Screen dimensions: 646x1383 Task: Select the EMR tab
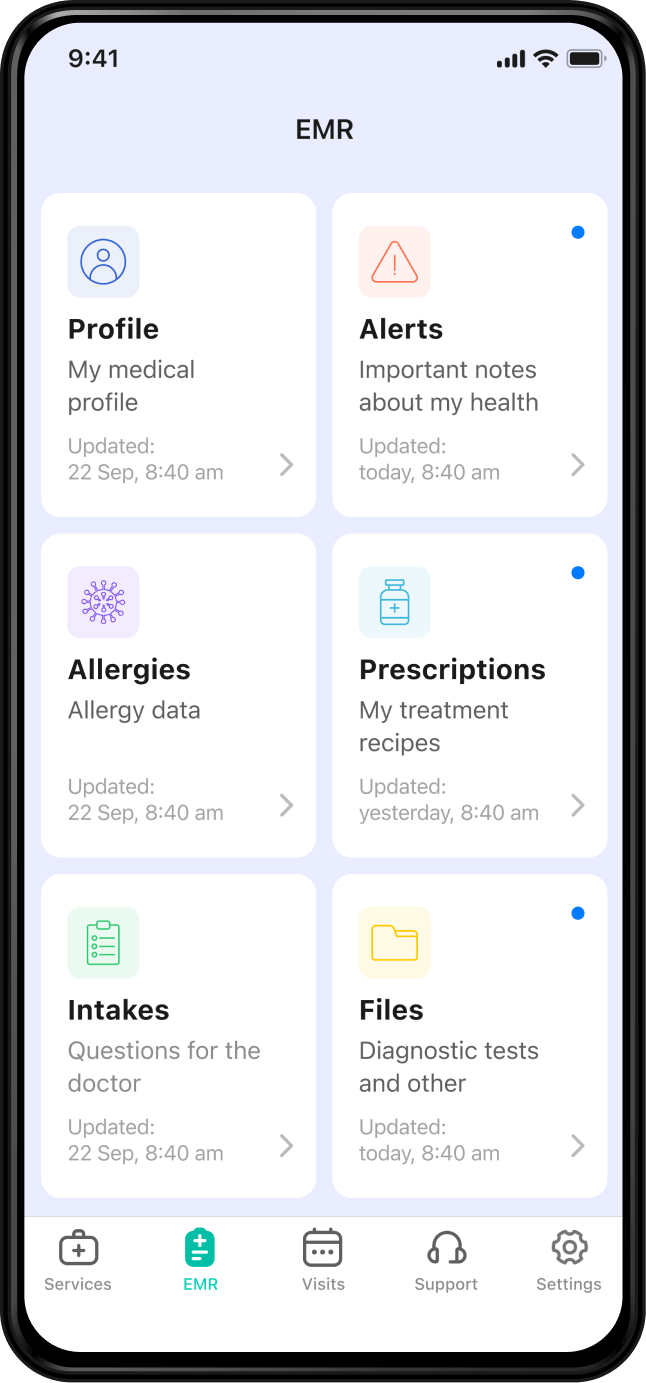[200, 1260]
